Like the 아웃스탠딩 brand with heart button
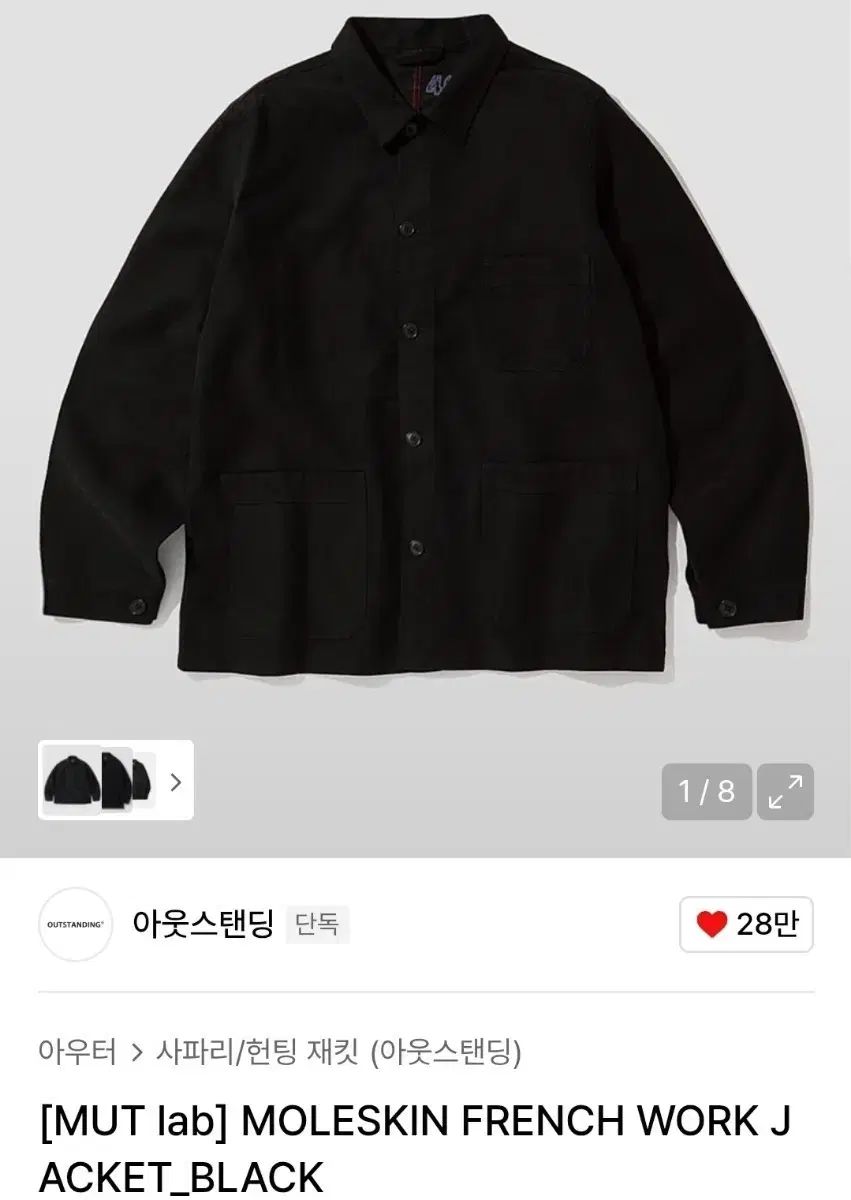Screen dimensions: 851x1200 (x=746, y=924)
